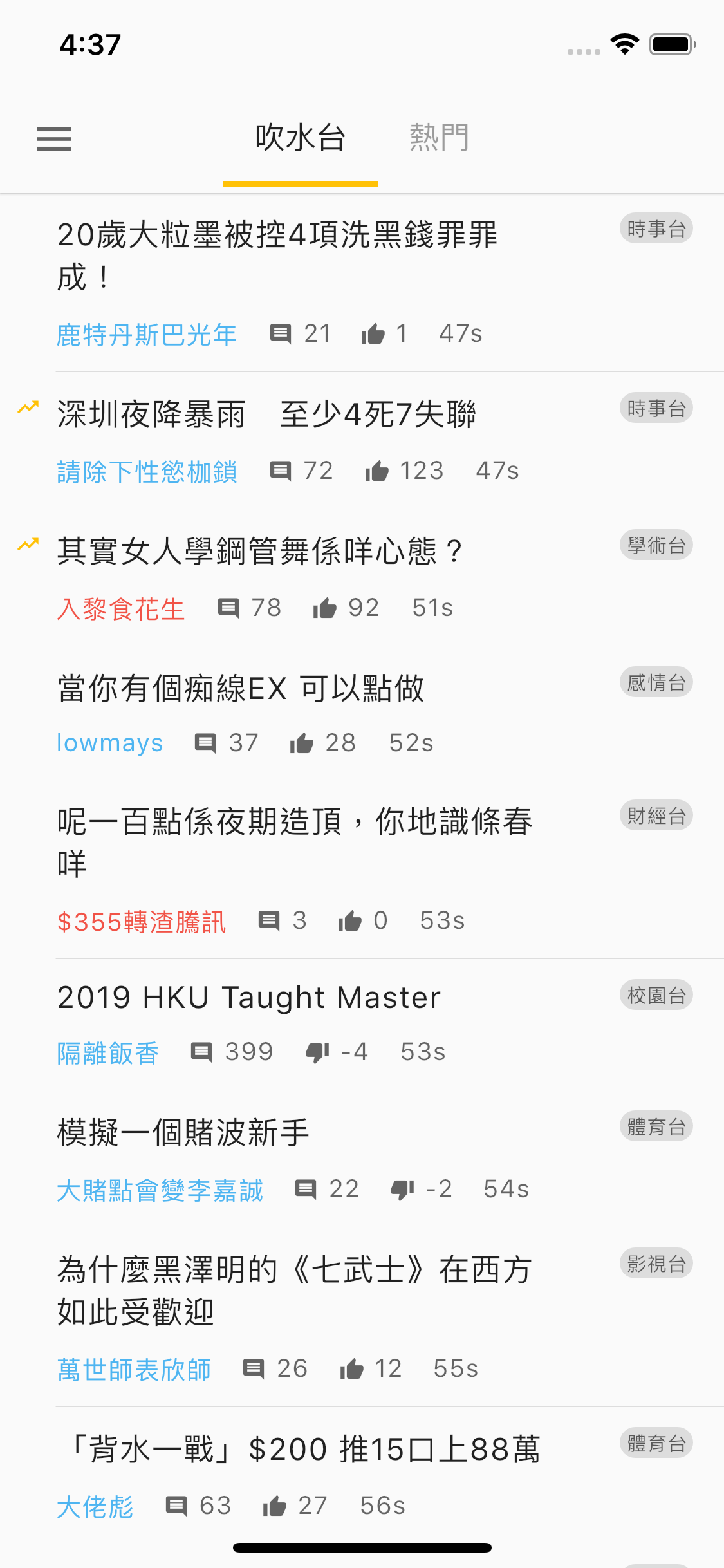Image resolution: width=724 pixels, height=1568 pixels.
Task: Tap the 財經台 category tag
Action: pyautogui.click(x=656, y=816)
